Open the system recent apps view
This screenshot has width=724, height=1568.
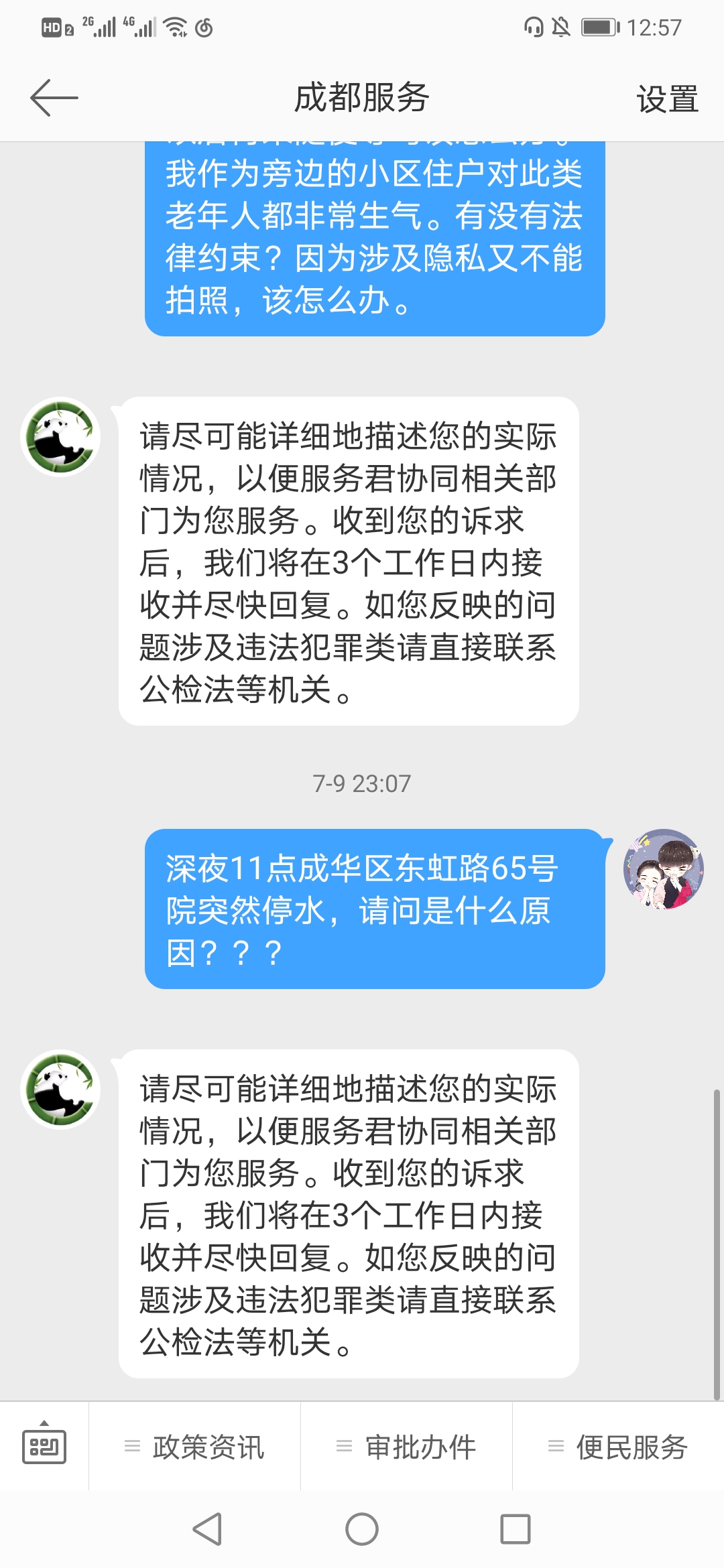pyautogui.click(x=516, y=1530)
